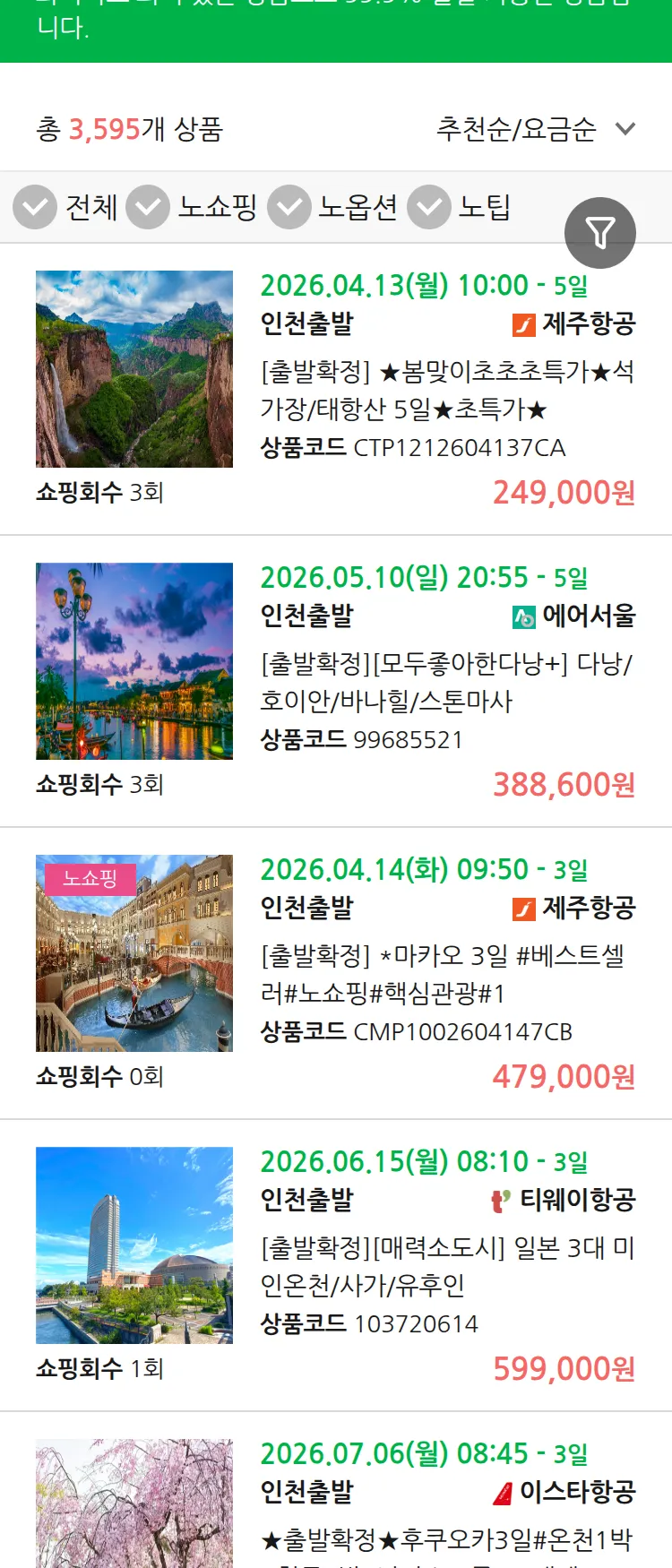Enable the 노옵션 filter
The height and width of the screenshot is (1568, 672).
pos(289,207)
